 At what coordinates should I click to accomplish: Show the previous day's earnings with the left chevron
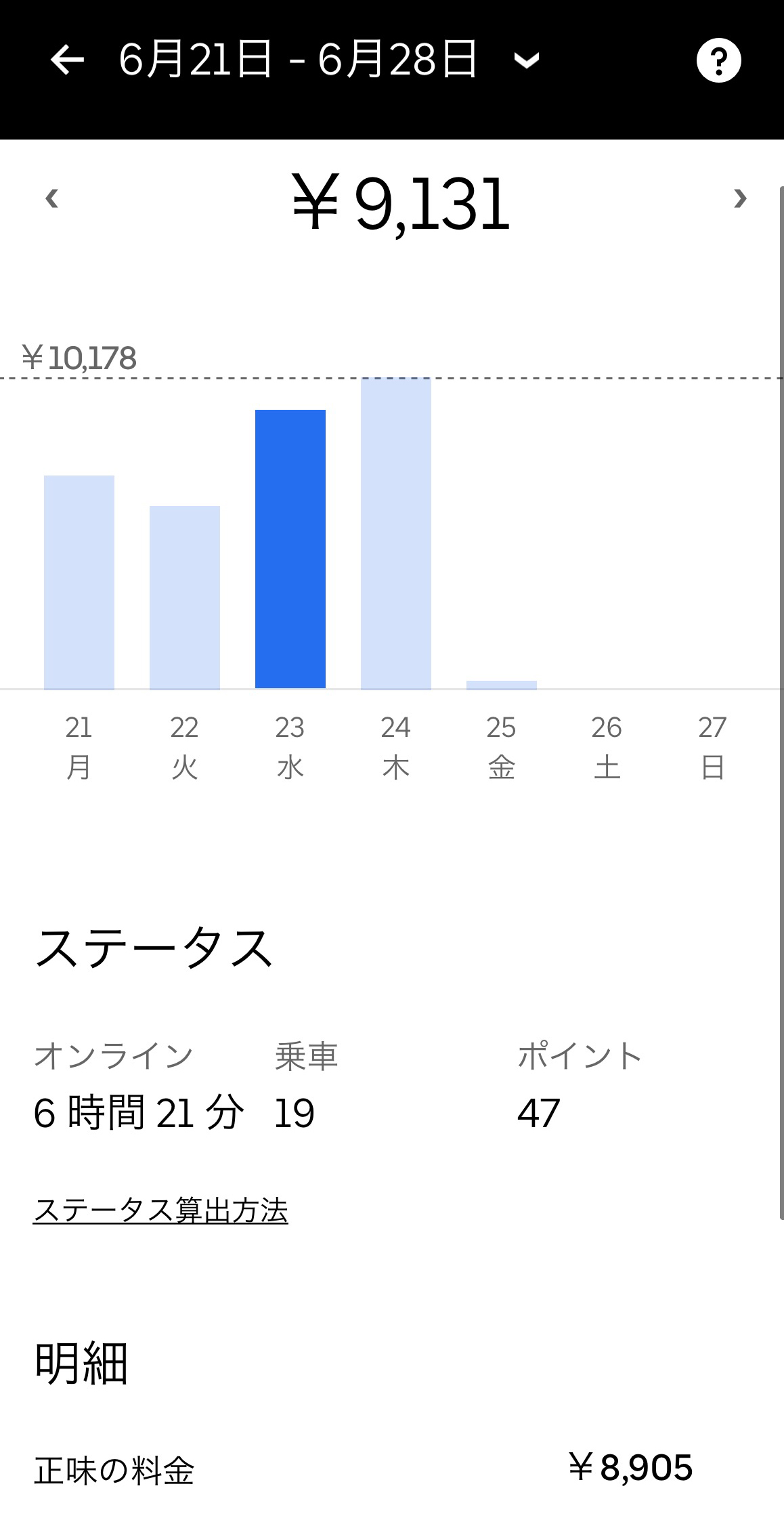coord(51,198)
